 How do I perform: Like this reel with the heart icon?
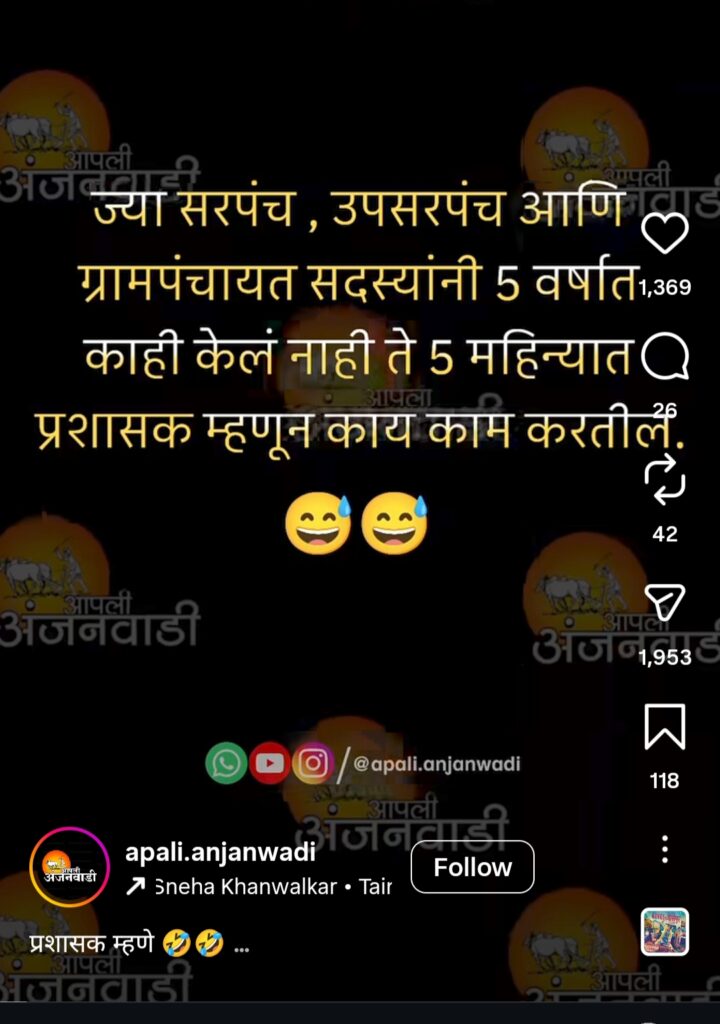point(665,234)
